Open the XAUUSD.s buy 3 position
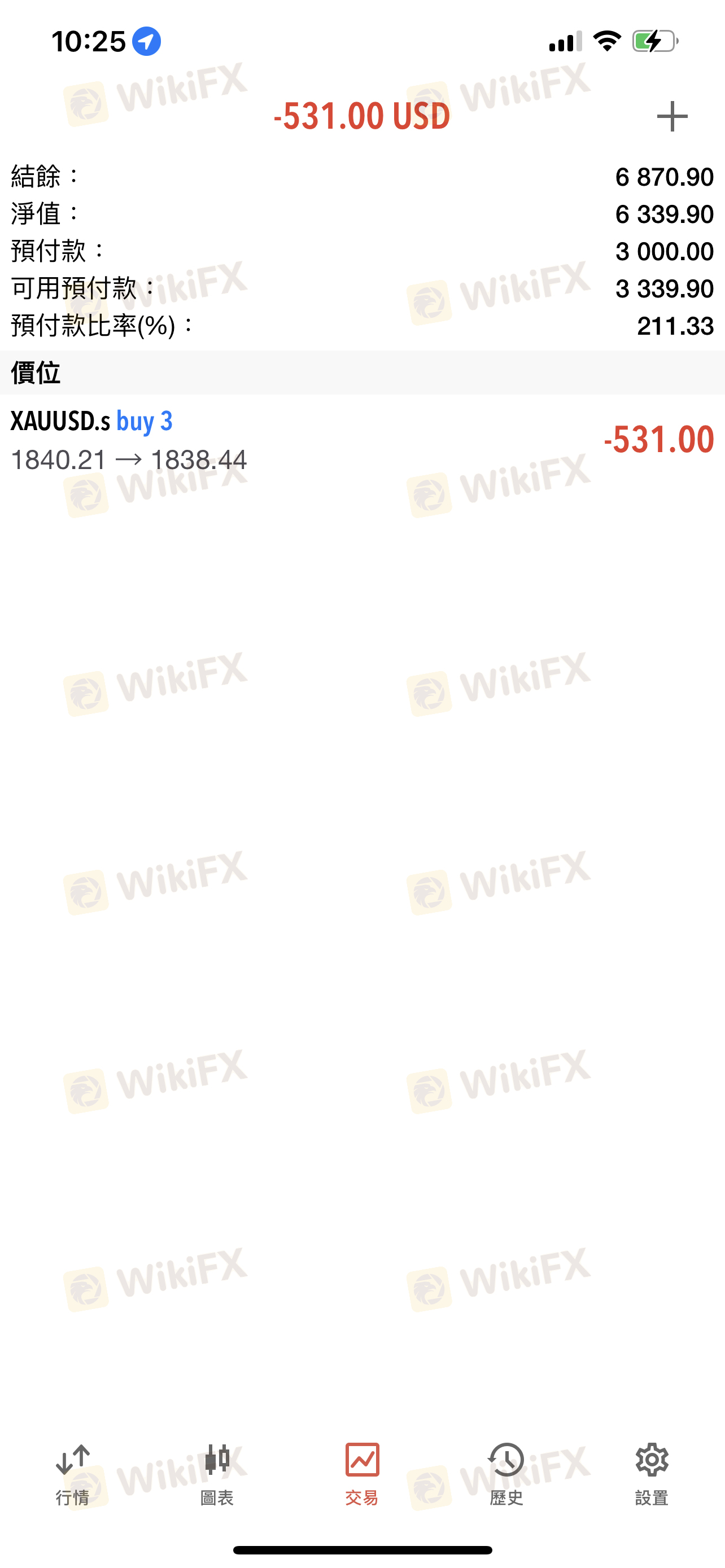Image resolution: width=725 pixels, height=1568 pixels. tap(362, 441)
